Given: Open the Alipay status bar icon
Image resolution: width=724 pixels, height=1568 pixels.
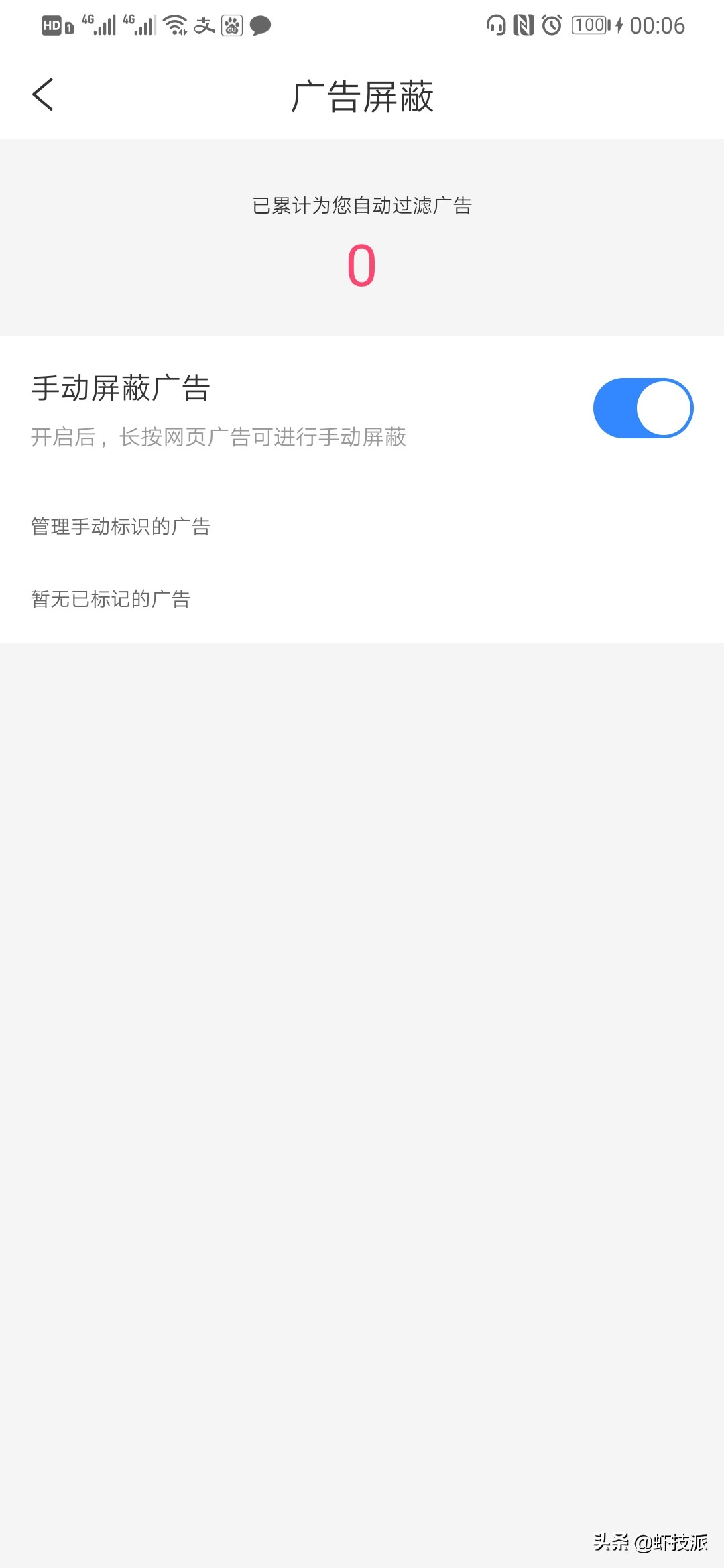Looking at the screenshot, I should tap(204, 25).
